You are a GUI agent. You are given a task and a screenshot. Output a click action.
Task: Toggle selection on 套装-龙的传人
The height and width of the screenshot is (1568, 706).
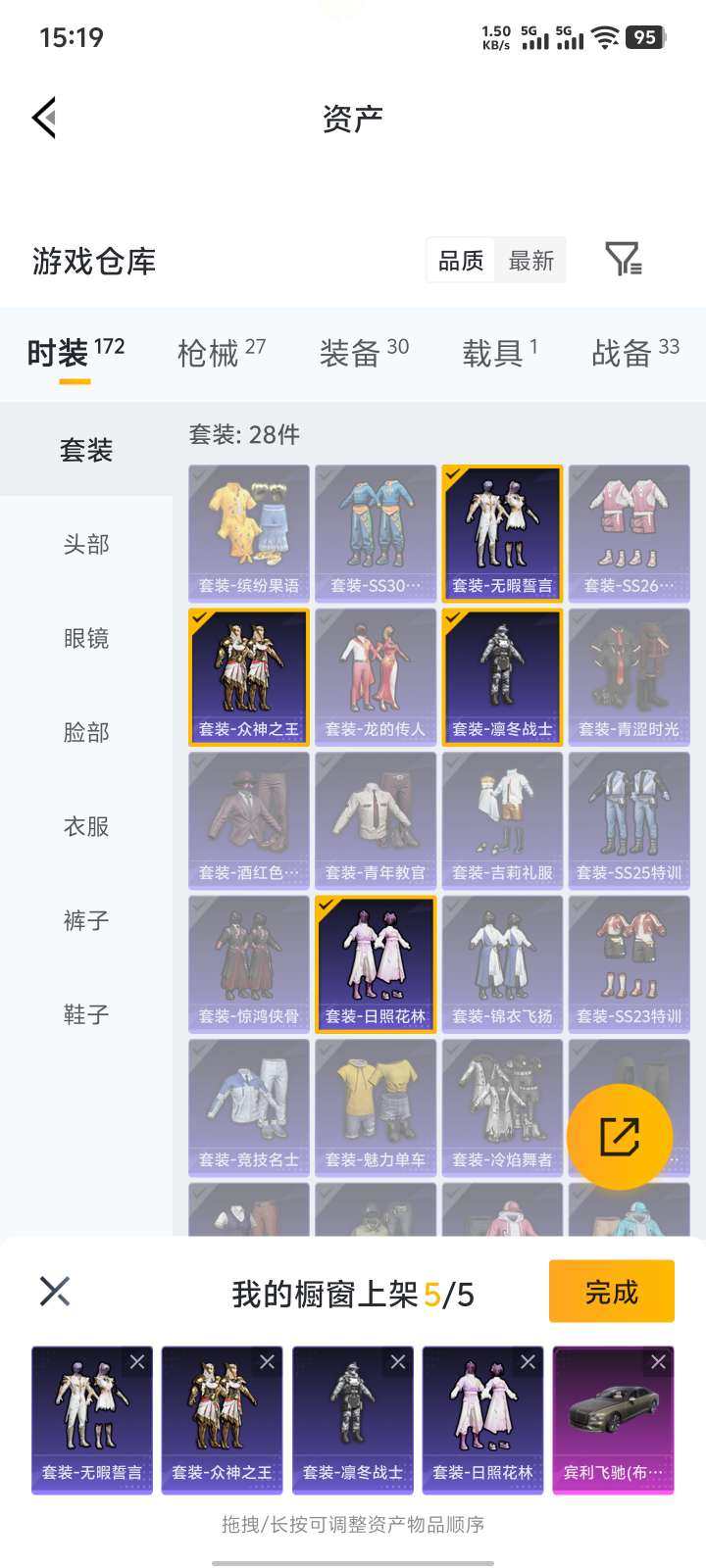click(x=375, y=677)
